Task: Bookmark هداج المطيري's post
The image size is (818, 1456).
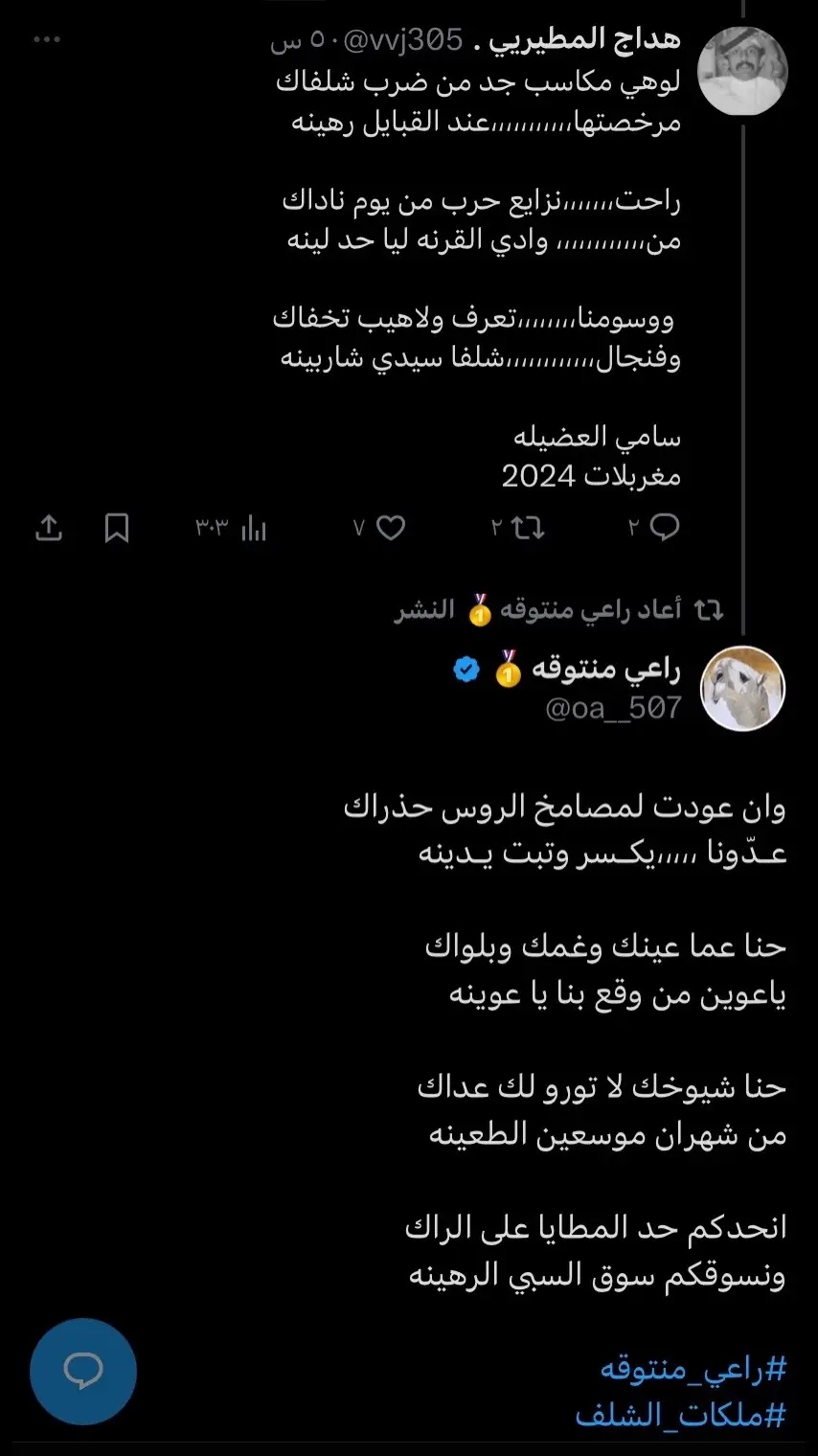Action: pyautogui.click(x=117, y=528)
